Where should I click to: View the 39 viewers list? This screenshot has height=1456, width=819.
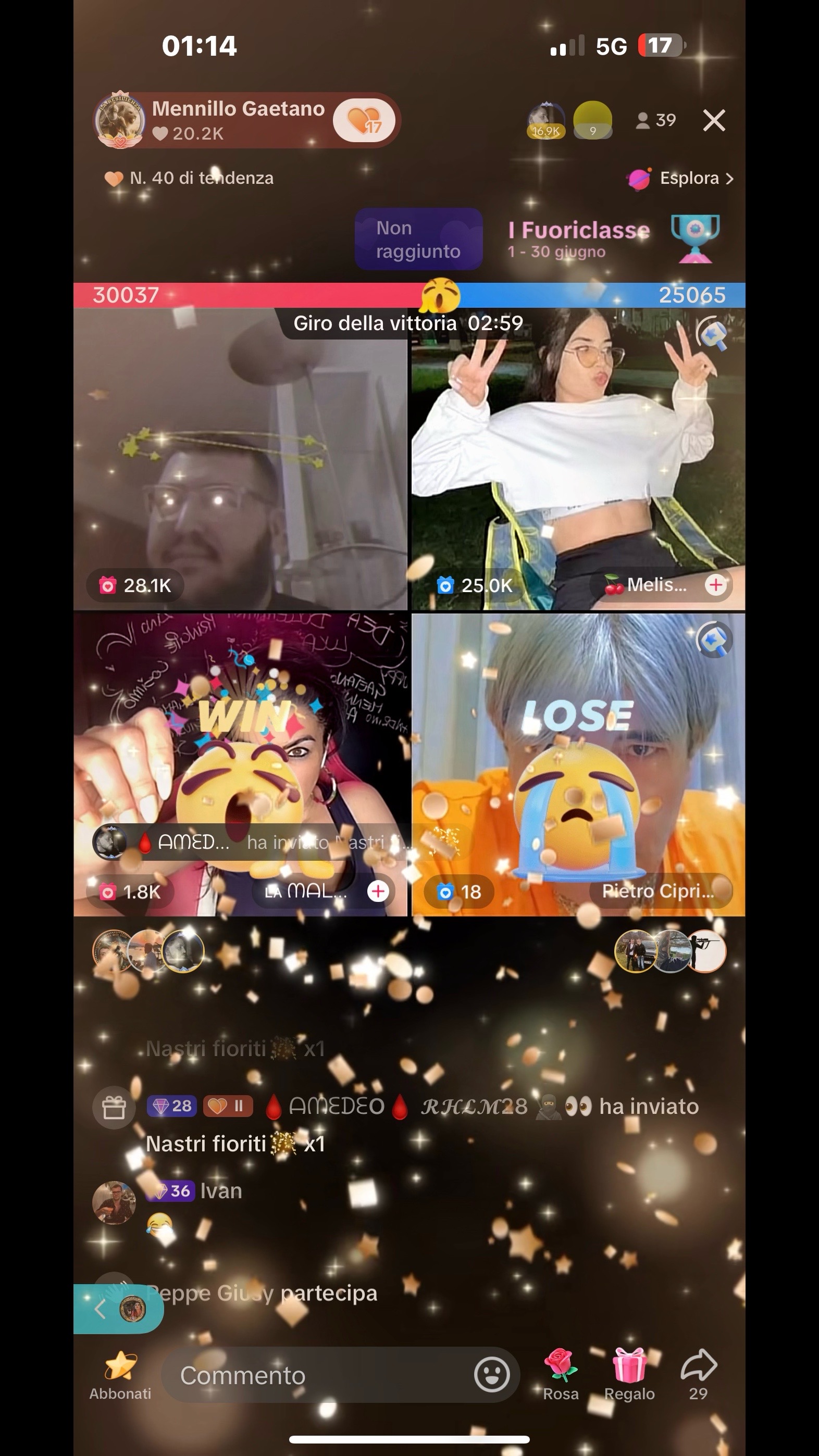(656, 120)
